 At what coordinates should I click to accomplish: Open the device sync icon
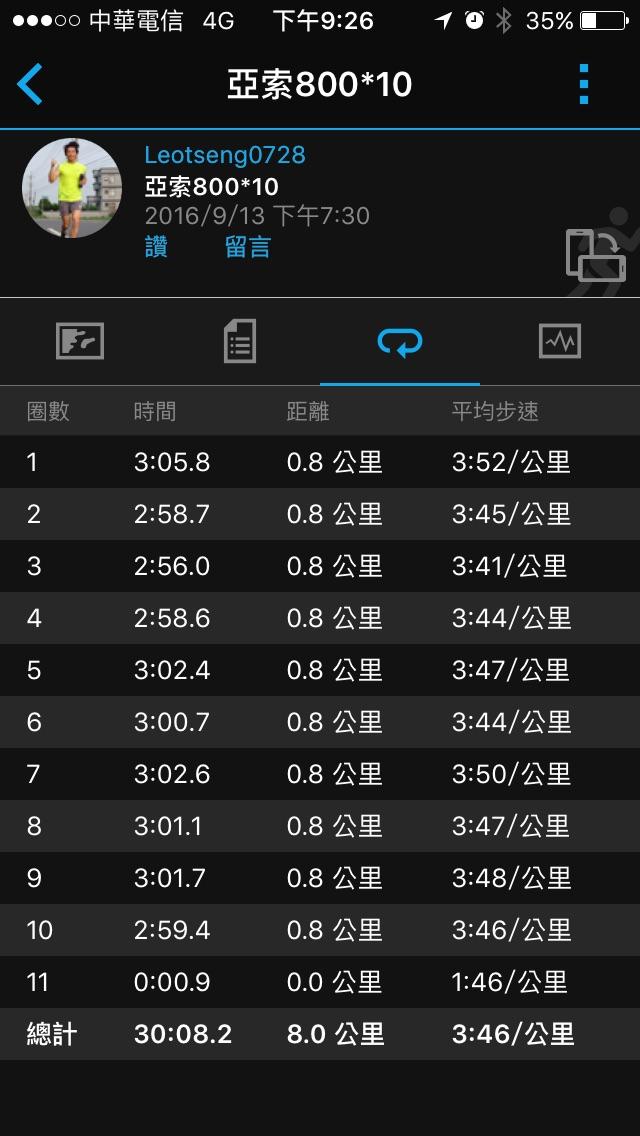[x=595, y=255]
